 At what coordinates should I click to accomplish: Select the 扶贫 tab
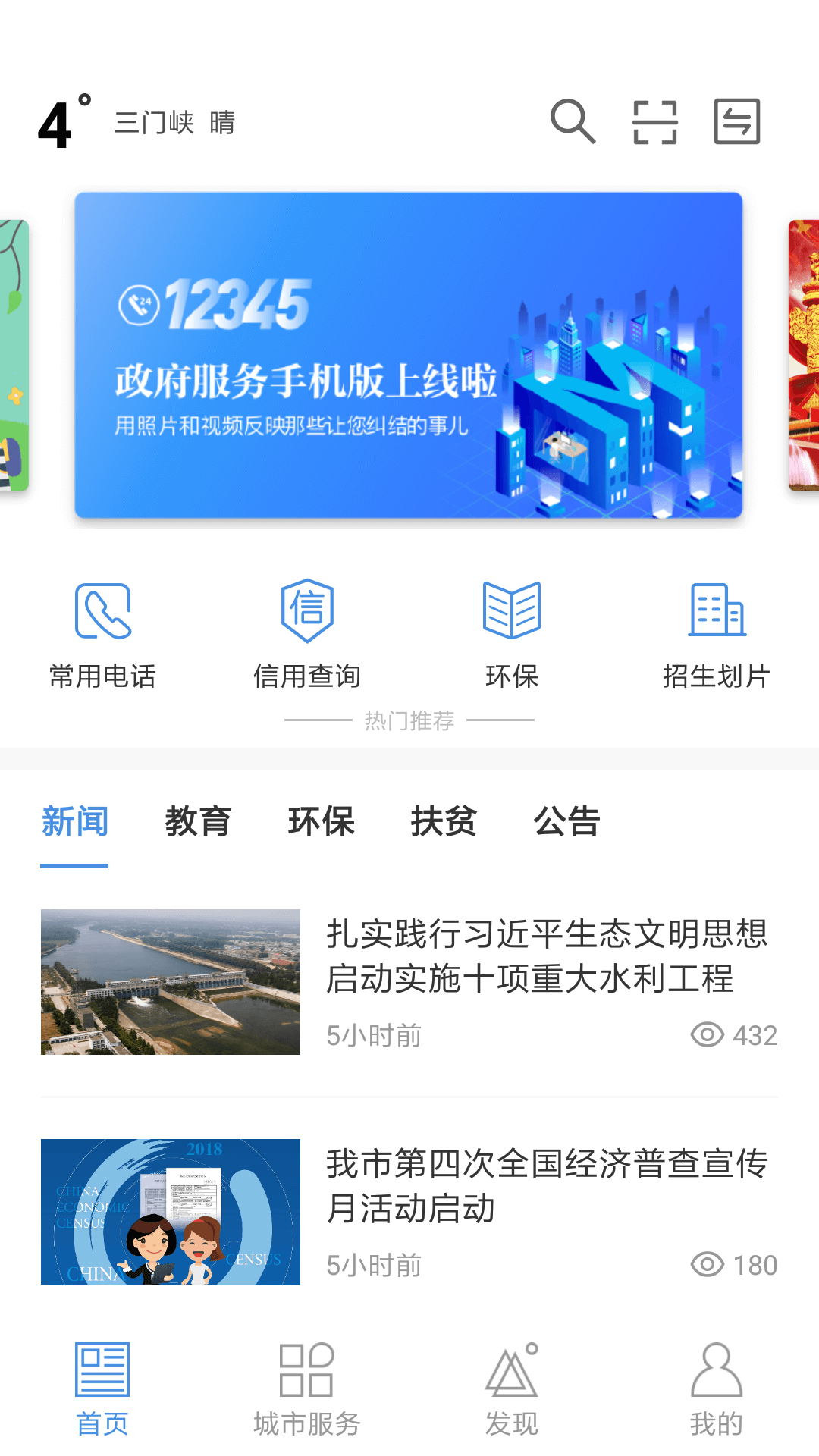coord(444,824)
